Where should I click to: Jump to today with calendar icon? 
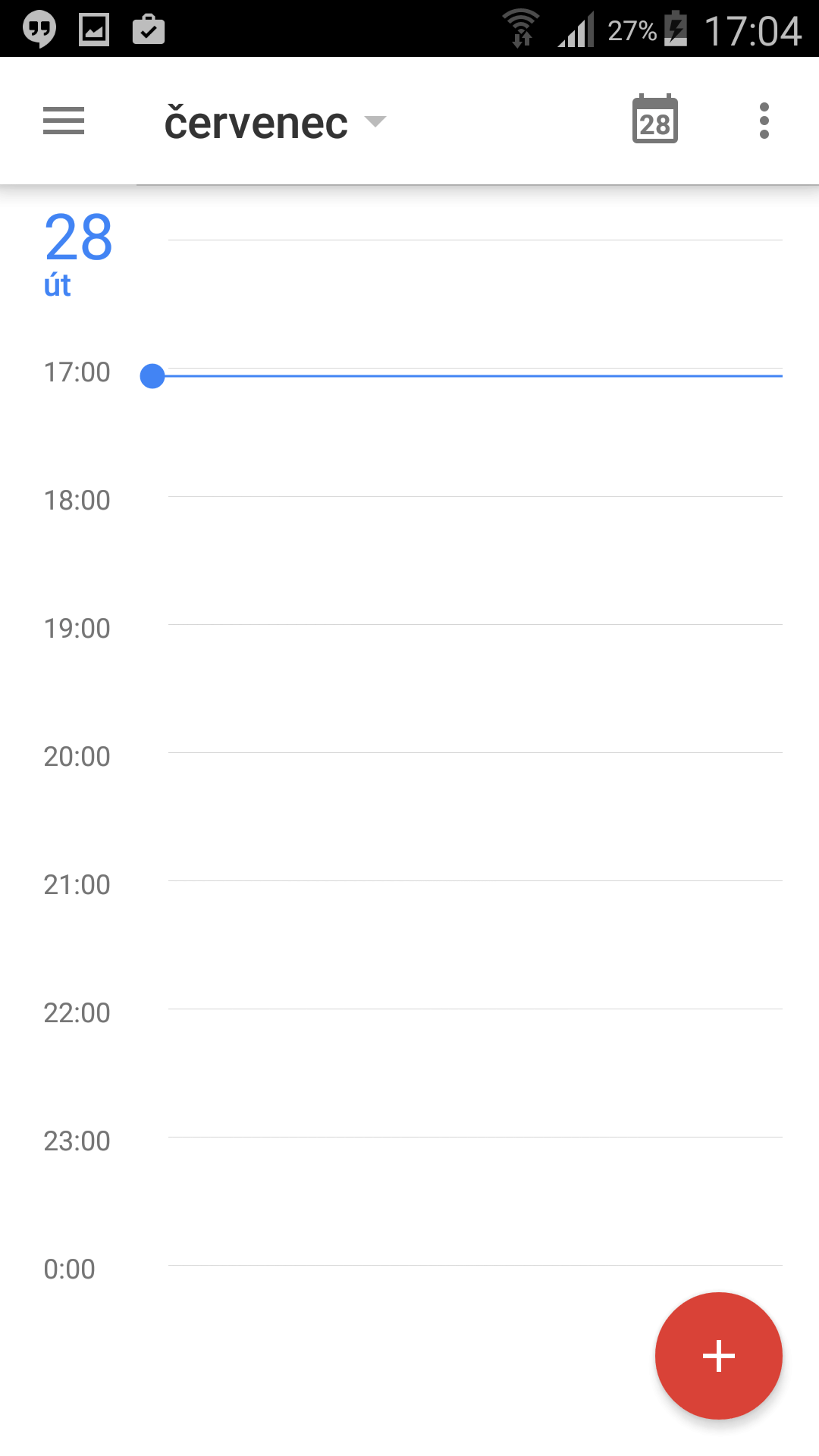[x=655, y=121]
